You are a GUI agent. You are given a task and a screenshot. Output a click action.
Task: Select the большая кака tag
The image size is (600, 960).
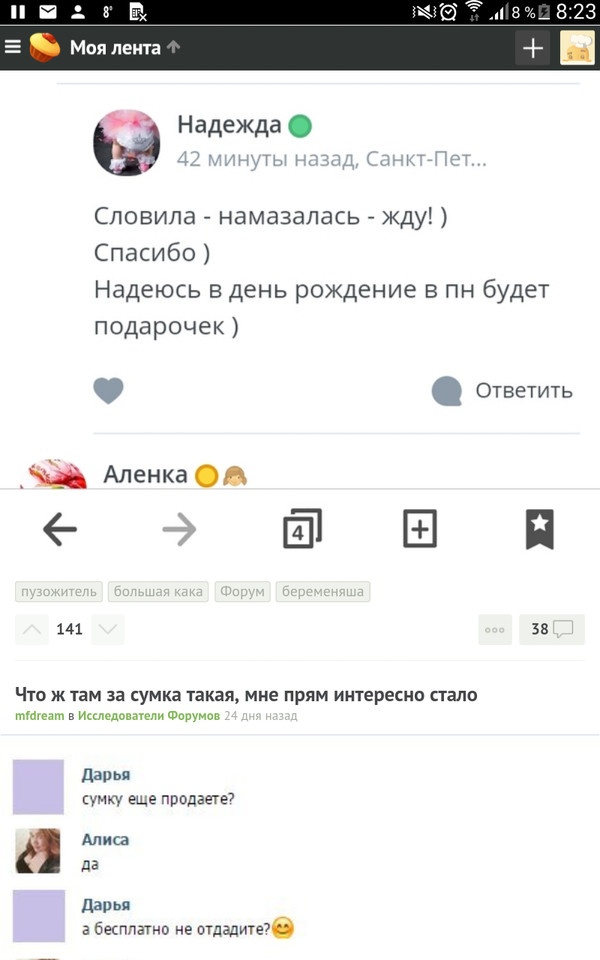158,592
